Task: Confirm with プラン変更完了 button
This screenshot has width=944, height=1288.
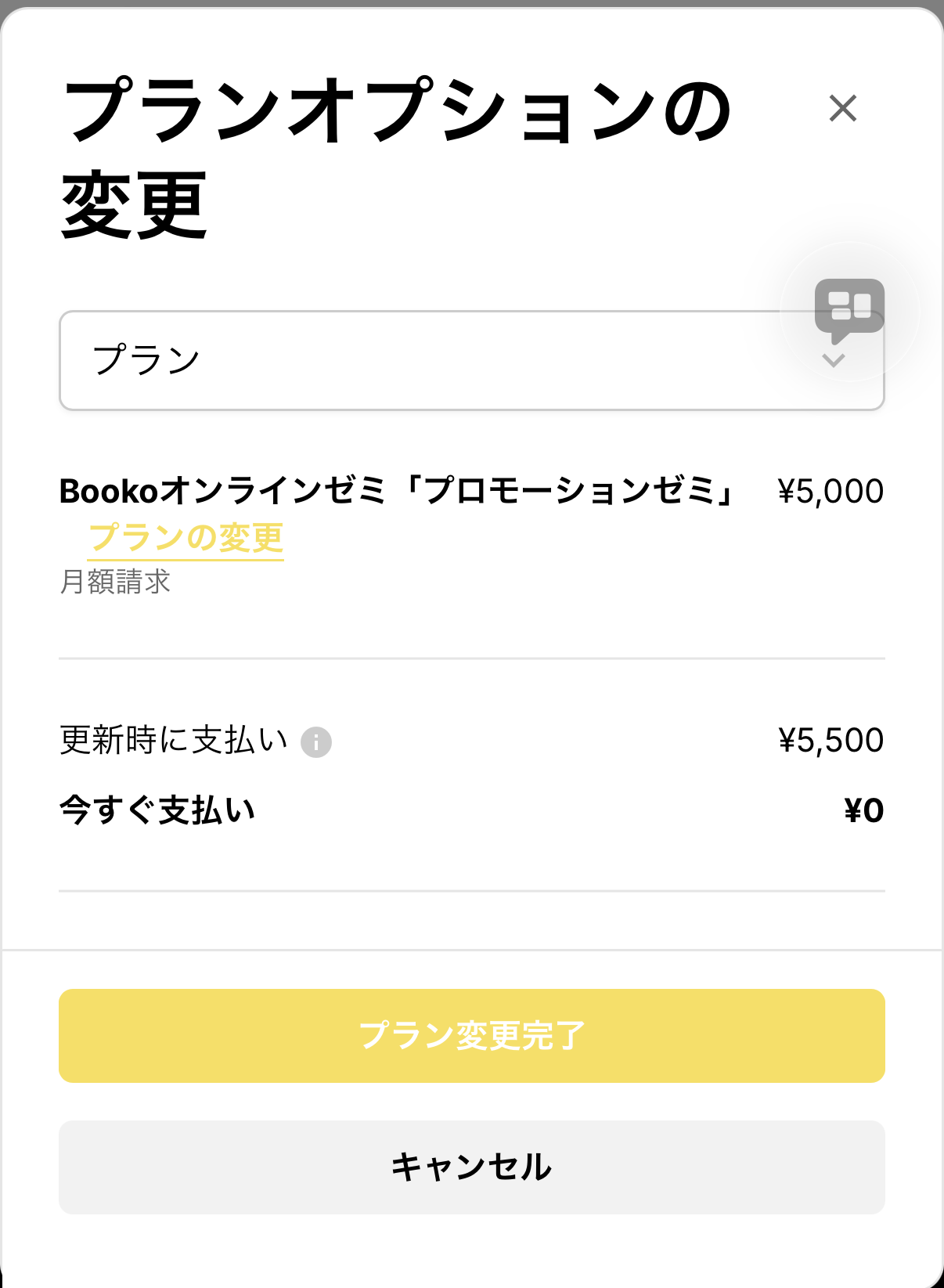Action: click(471, 1035)
